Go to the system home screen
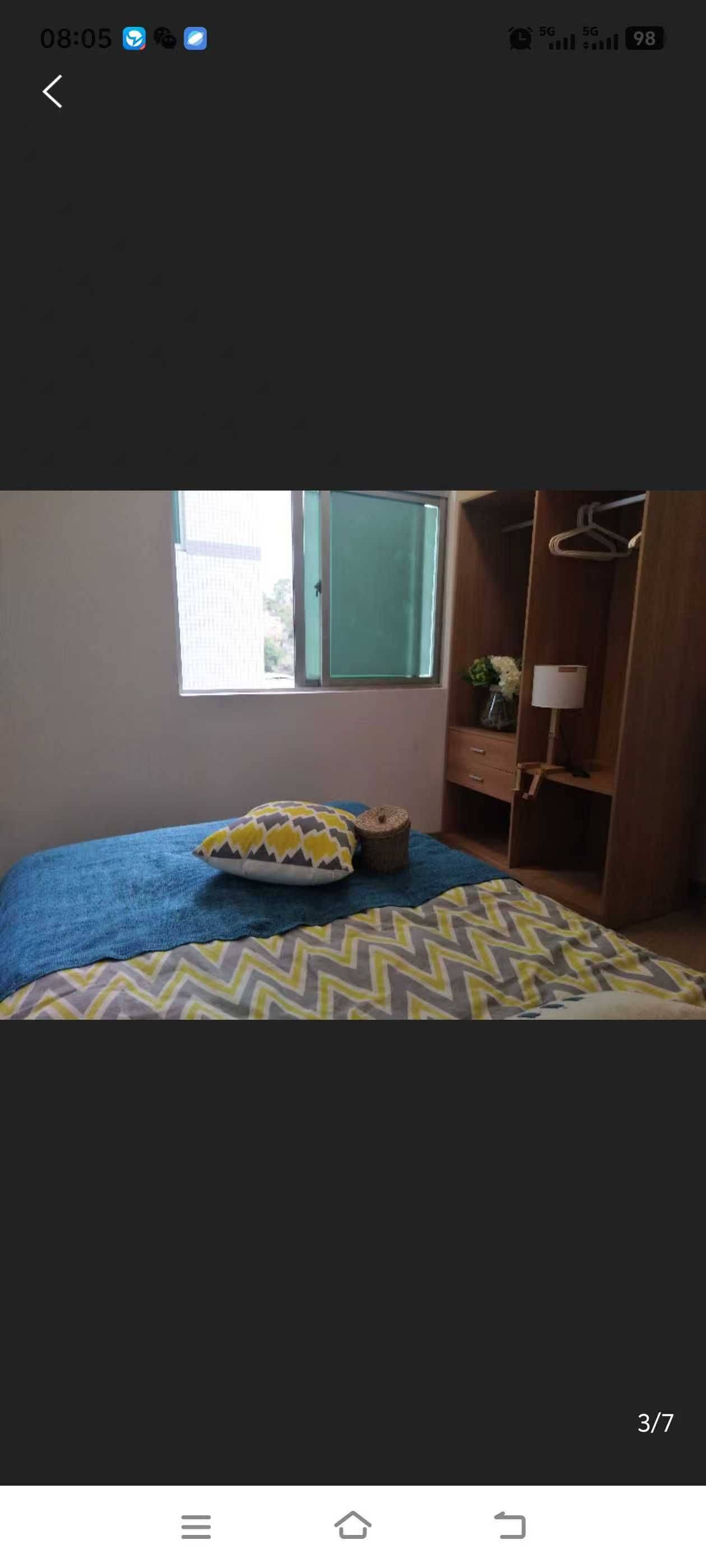 pyautogui.click(x=352, y=1525)
